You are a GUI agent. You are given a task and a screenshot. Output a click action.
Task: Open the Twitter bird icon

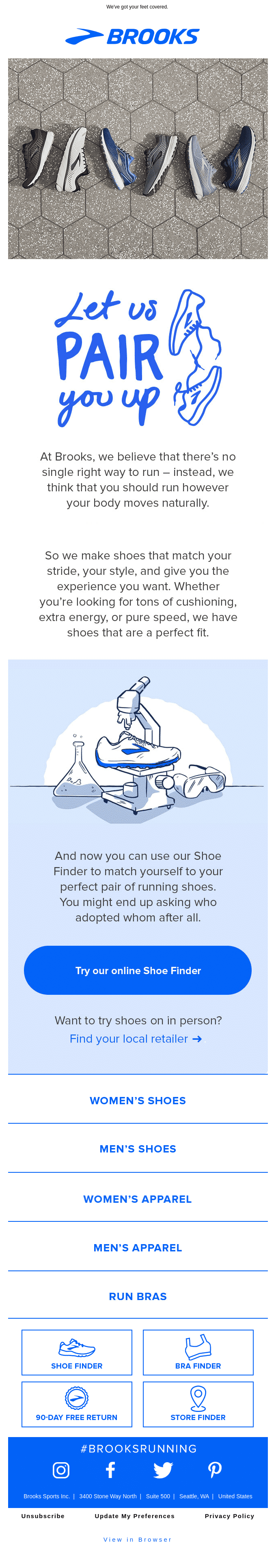click(163, 1470)
